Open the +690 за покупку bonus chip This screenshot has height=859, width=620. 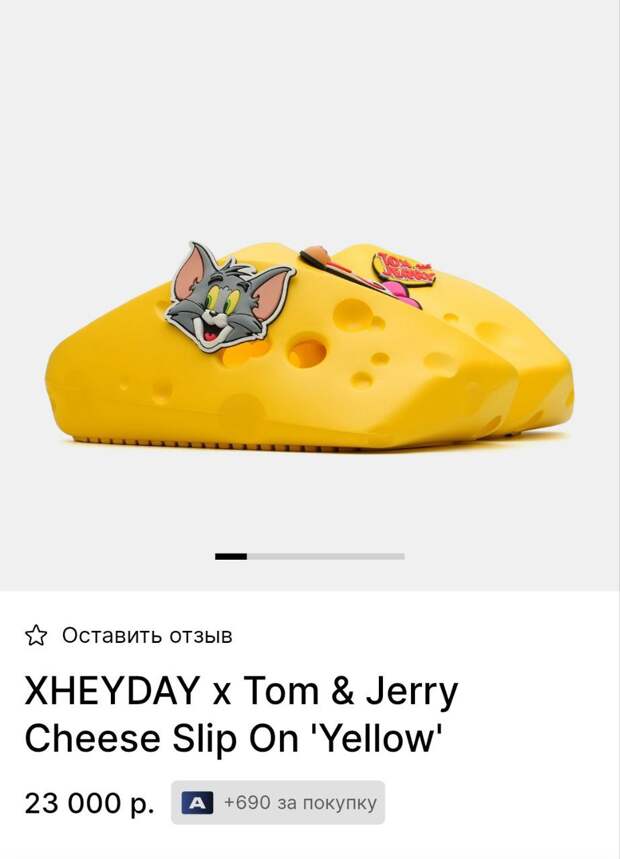pyautogui.click(x=277, y=802)
